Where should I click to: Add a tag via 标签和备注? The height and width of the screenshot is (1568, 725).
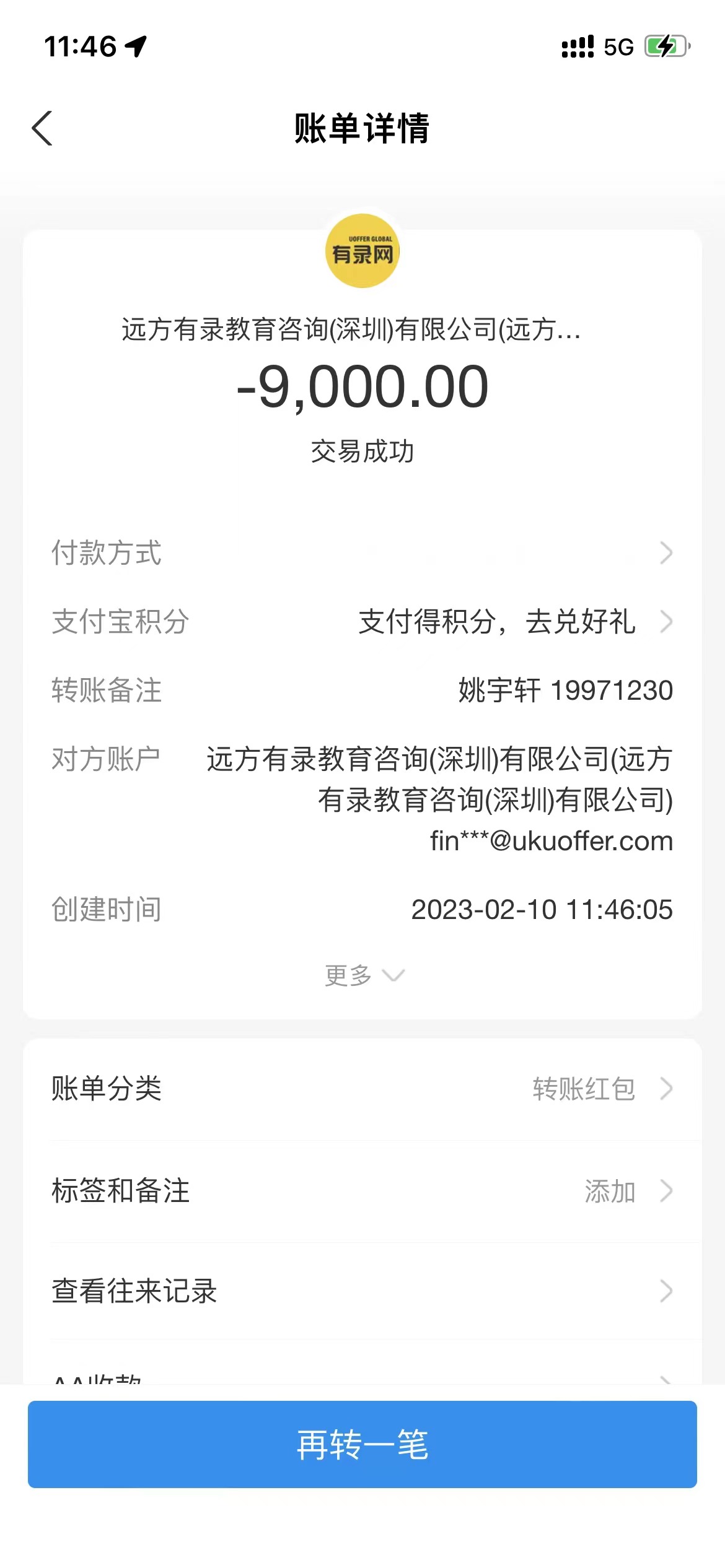(x=362, y=1191)
